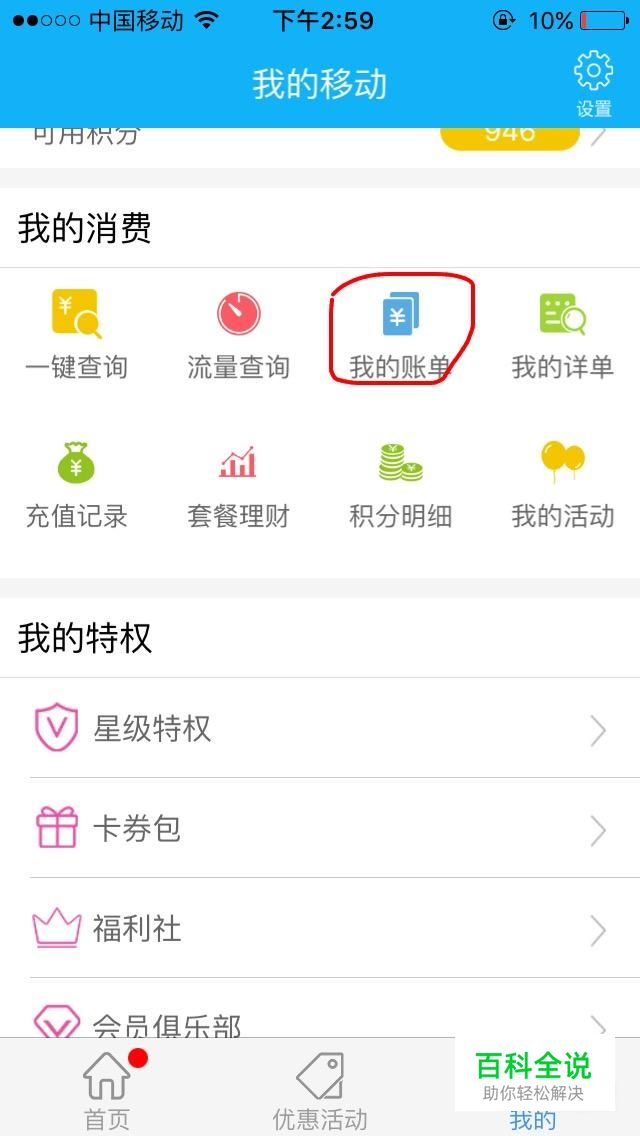View 积分明细

400,485
